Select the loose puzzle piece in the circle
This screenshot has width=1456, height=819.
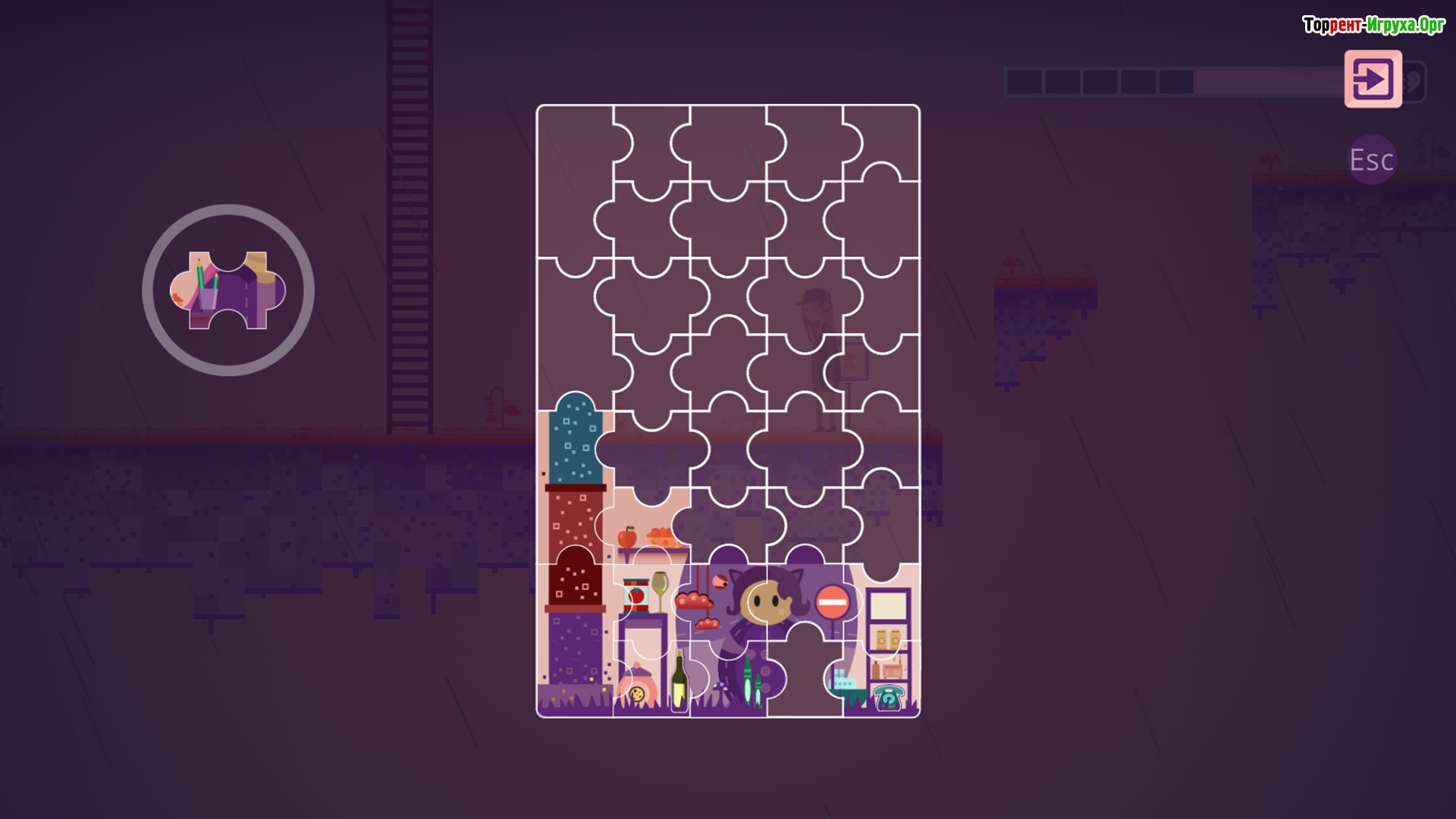[228, 290]
